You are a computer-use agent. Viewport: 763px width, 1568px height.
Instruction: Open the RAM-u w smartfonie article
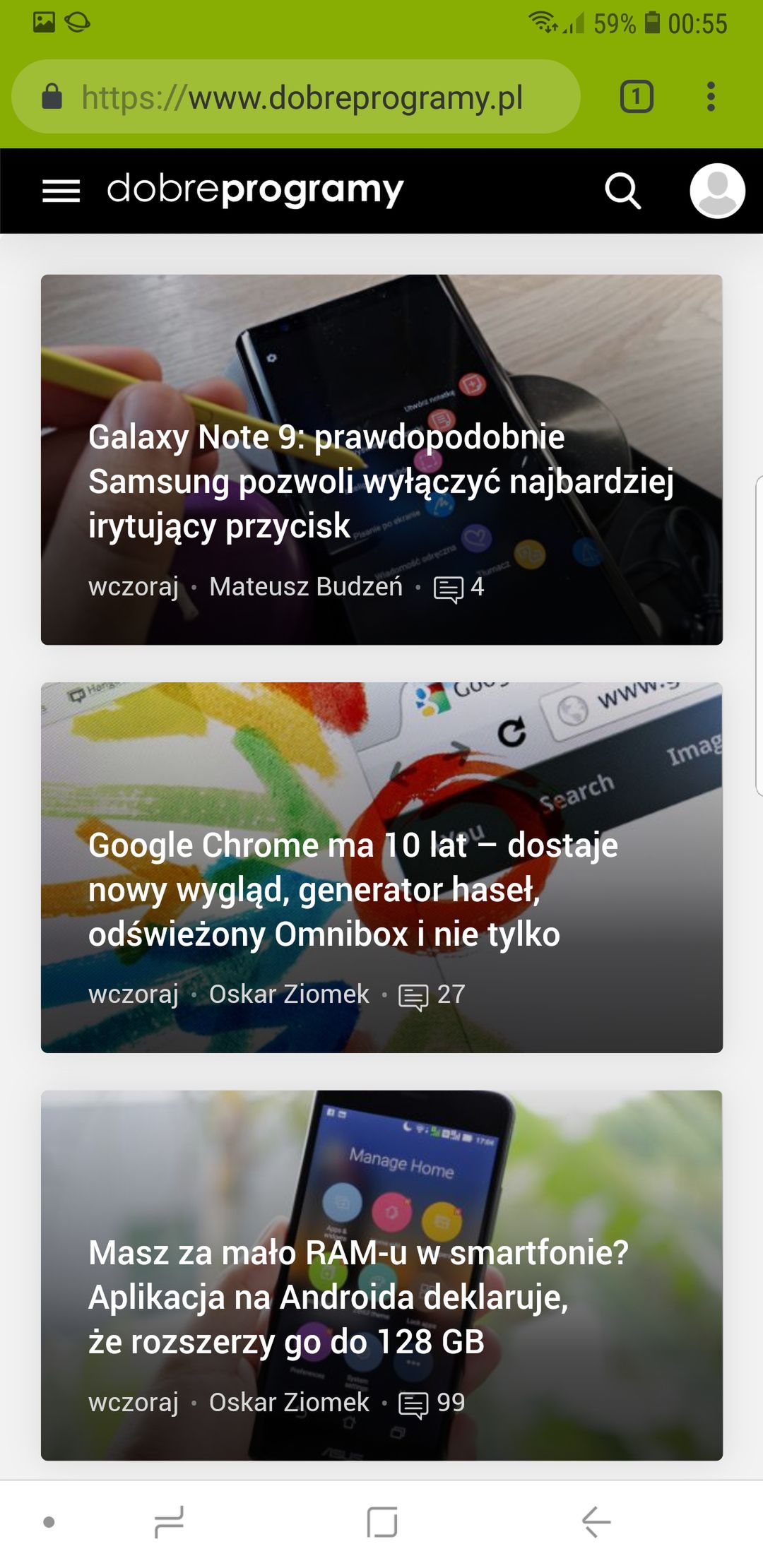pyautogui.click(x=381, y=1276)
